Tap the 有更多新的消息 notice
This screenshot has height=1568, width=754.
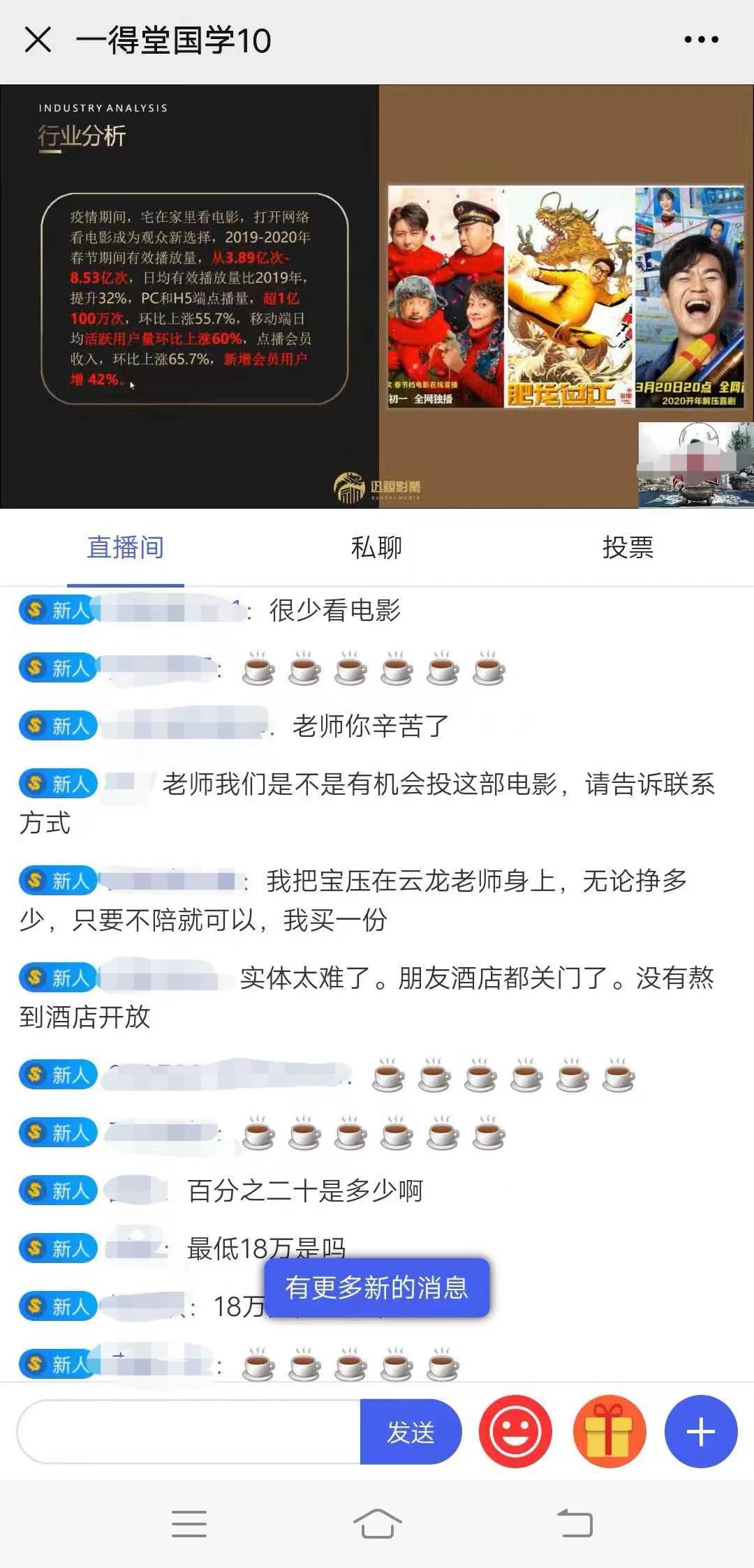point(376,1287)
